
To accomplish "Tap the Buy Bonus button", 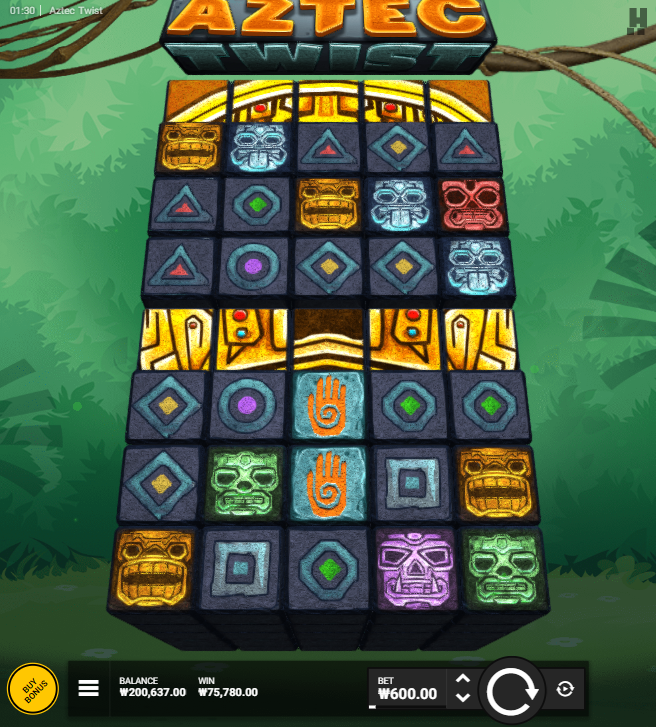I will coord(32,688).
